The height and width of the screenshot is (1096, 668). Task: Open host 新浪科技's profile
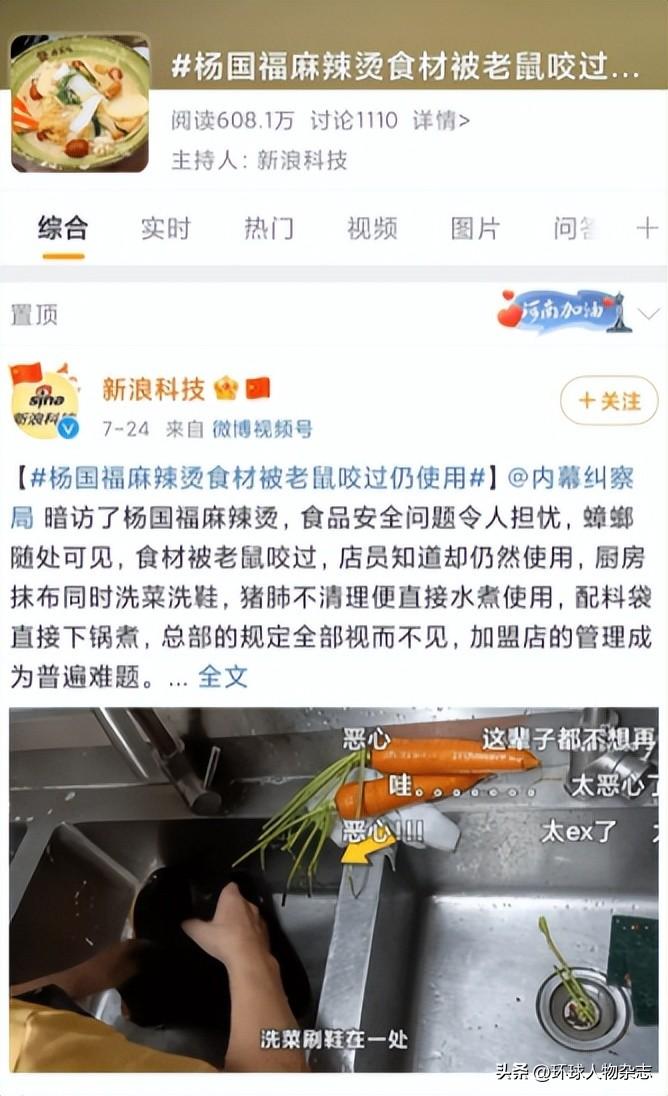point(302,161)
